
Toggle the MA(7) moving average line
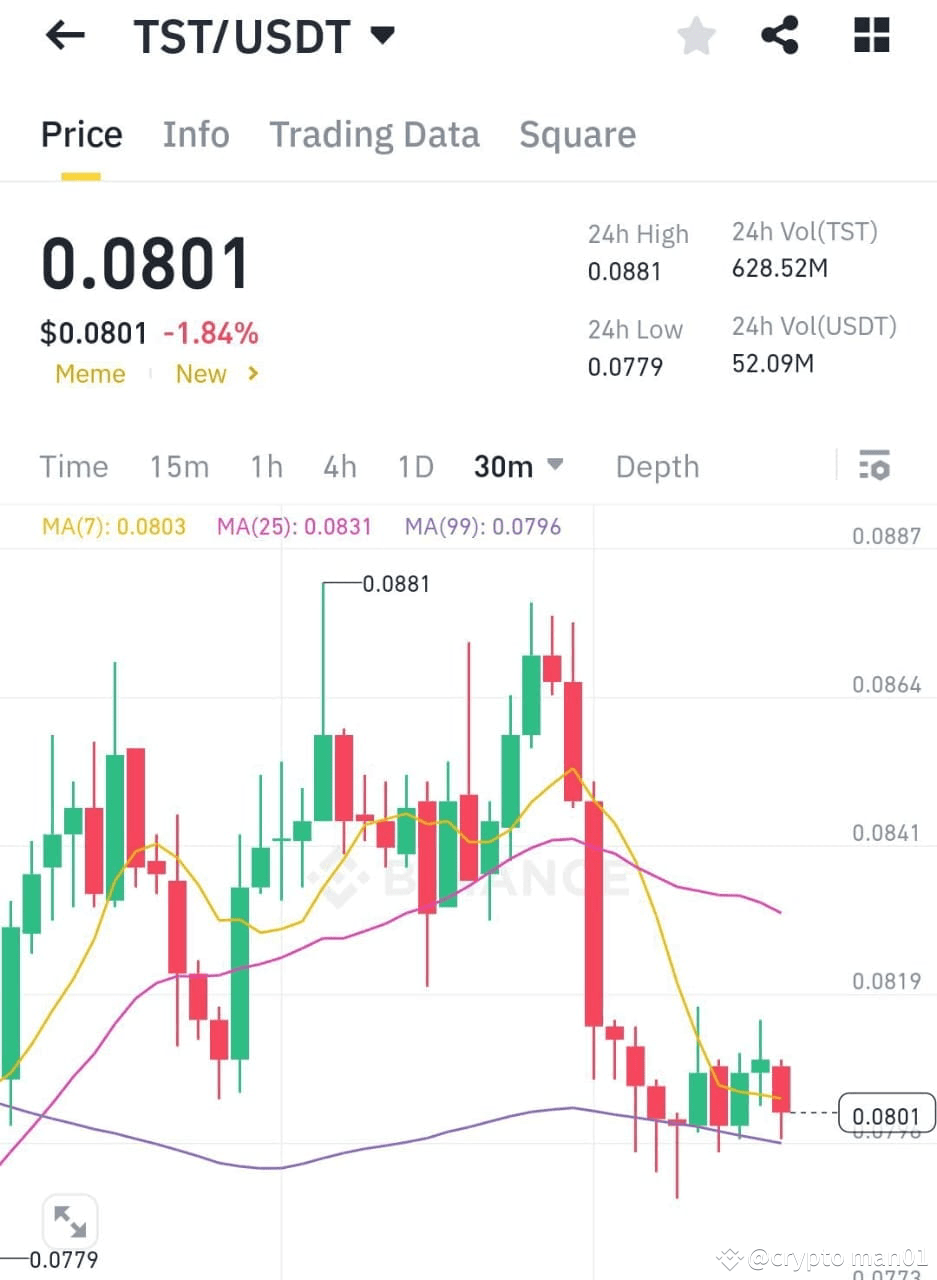[113, 526]
